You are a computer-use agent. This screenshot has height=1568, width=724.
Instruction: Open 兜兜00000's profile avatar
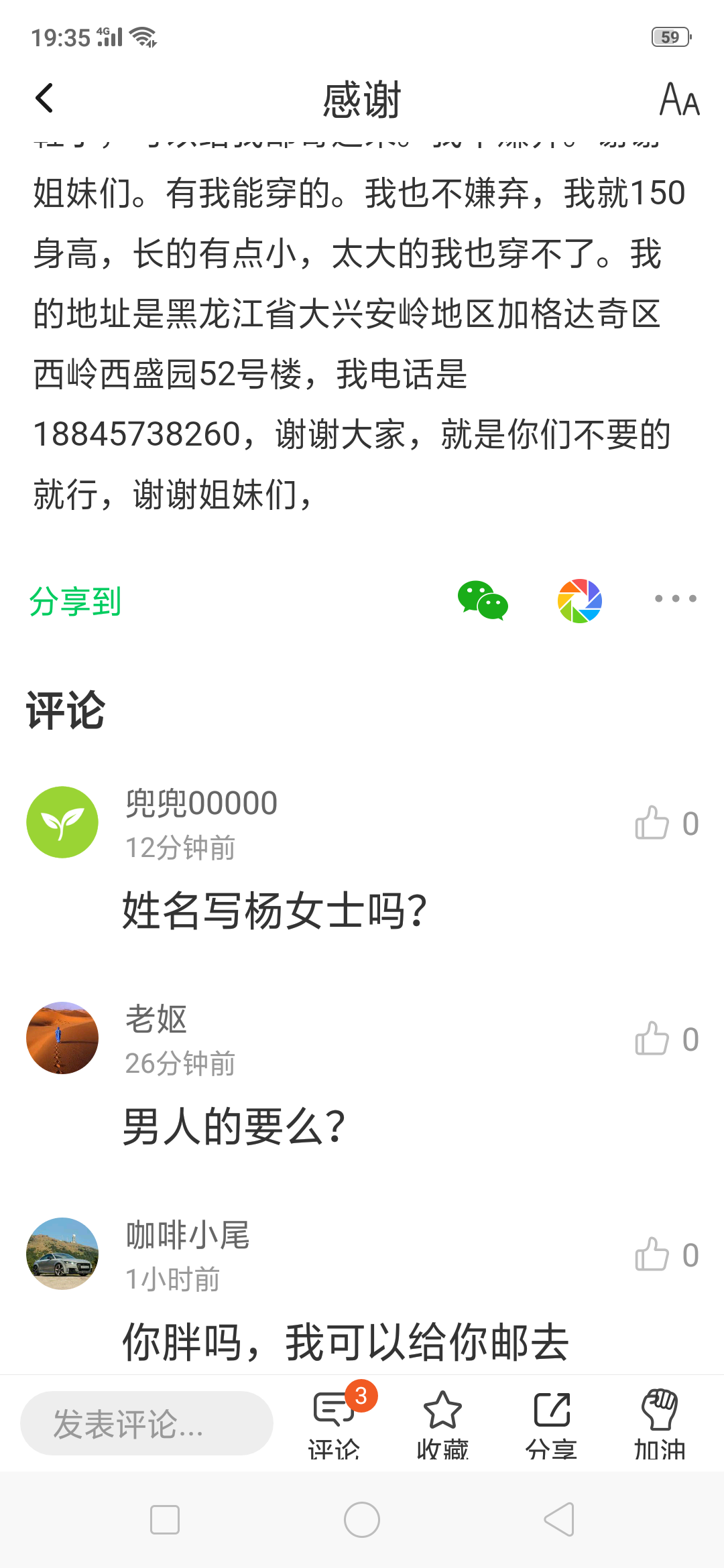tap(62, 822)
